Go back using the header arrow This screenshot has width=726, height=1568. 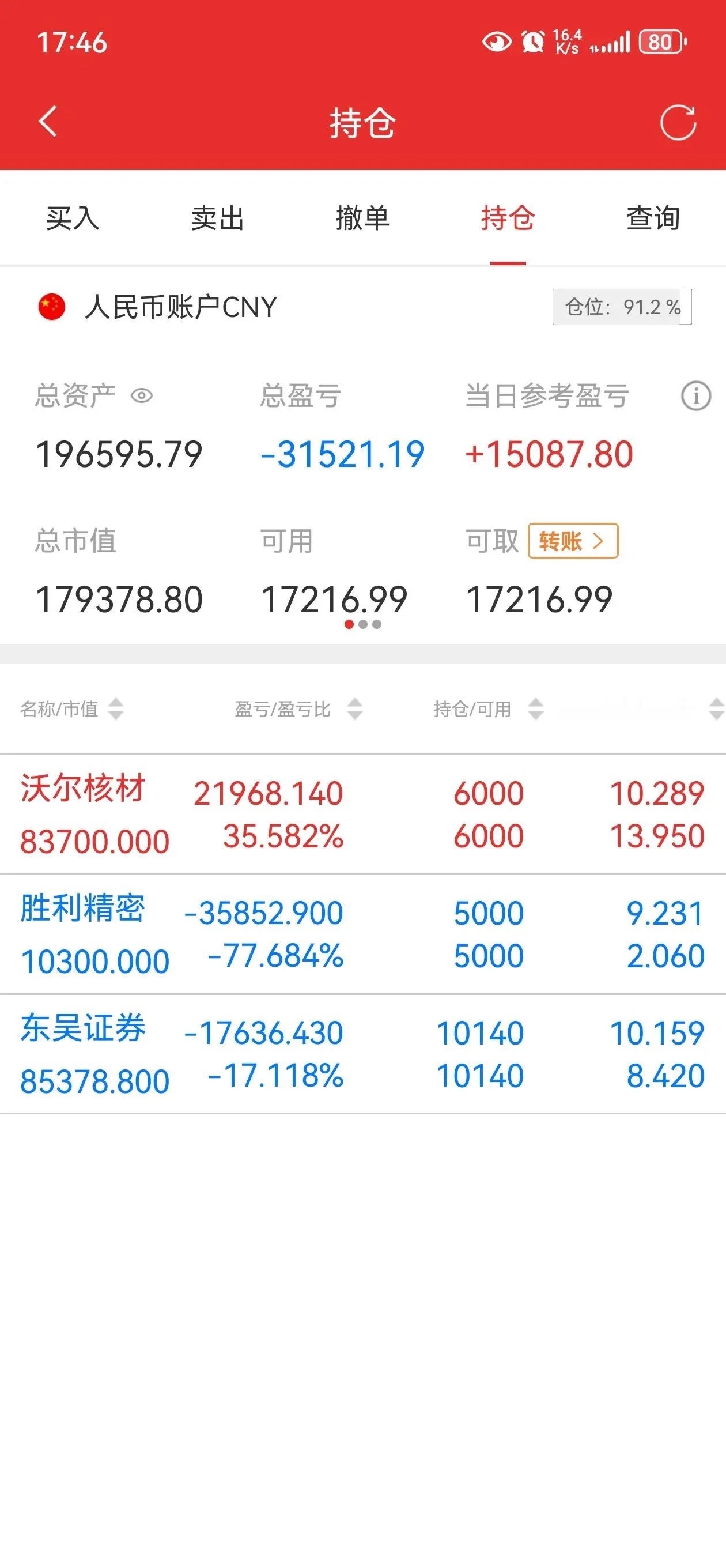coord(47,121)
